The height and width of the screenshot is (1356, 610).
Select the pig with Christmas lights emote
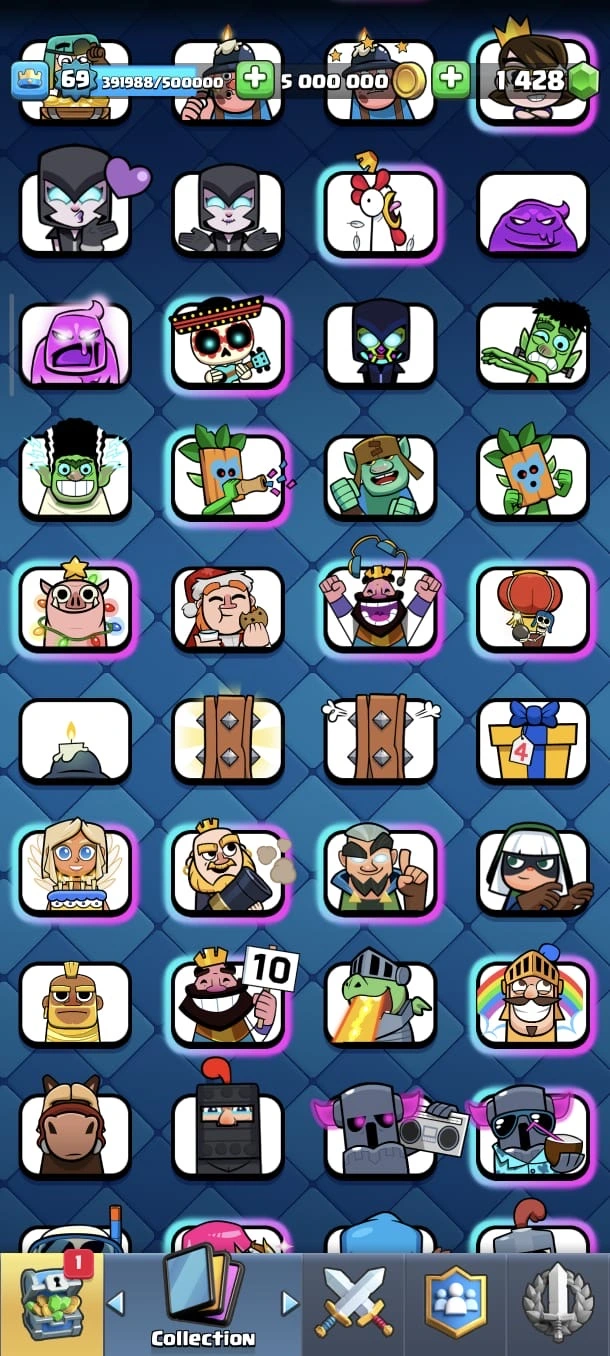[x=76, y=608]
